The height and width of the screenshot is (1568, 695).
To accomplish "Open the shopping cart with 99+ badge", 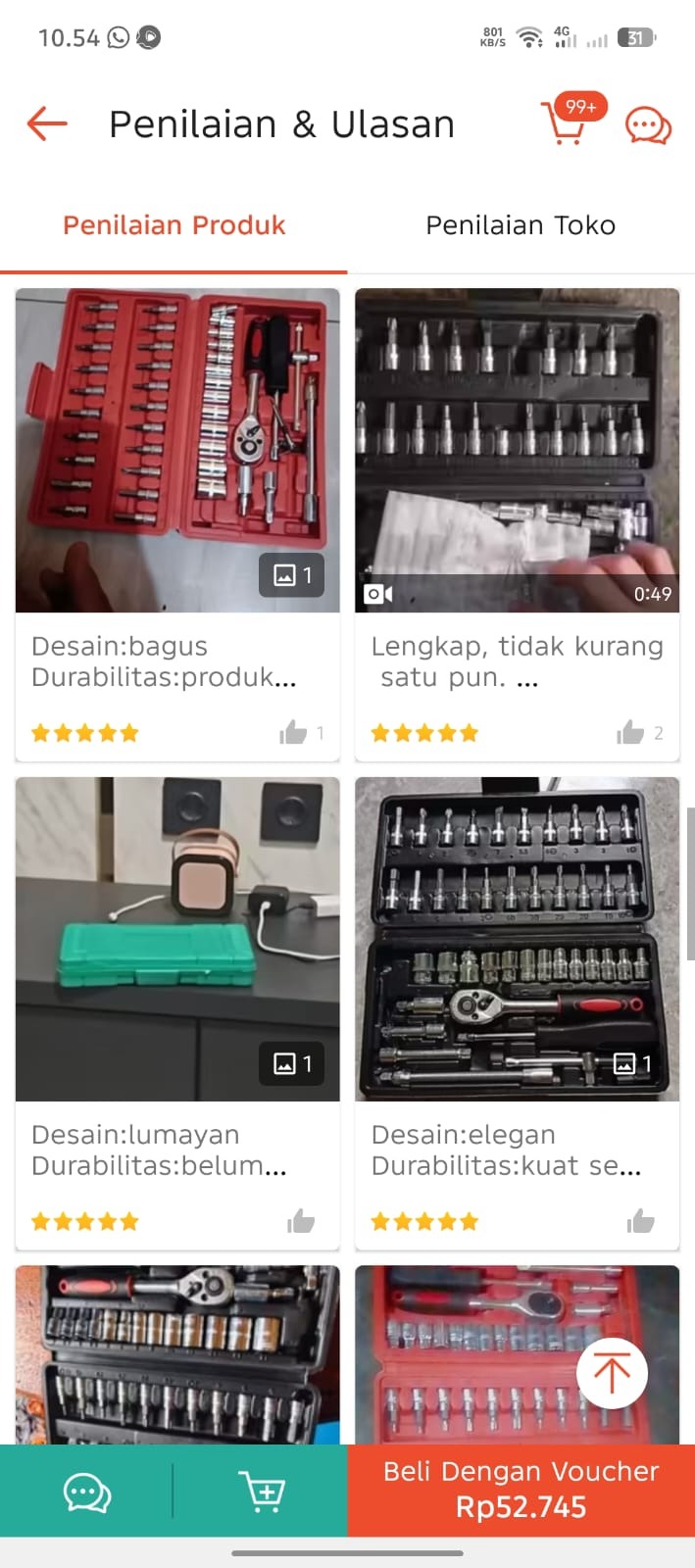I will (x=566, y=124).
